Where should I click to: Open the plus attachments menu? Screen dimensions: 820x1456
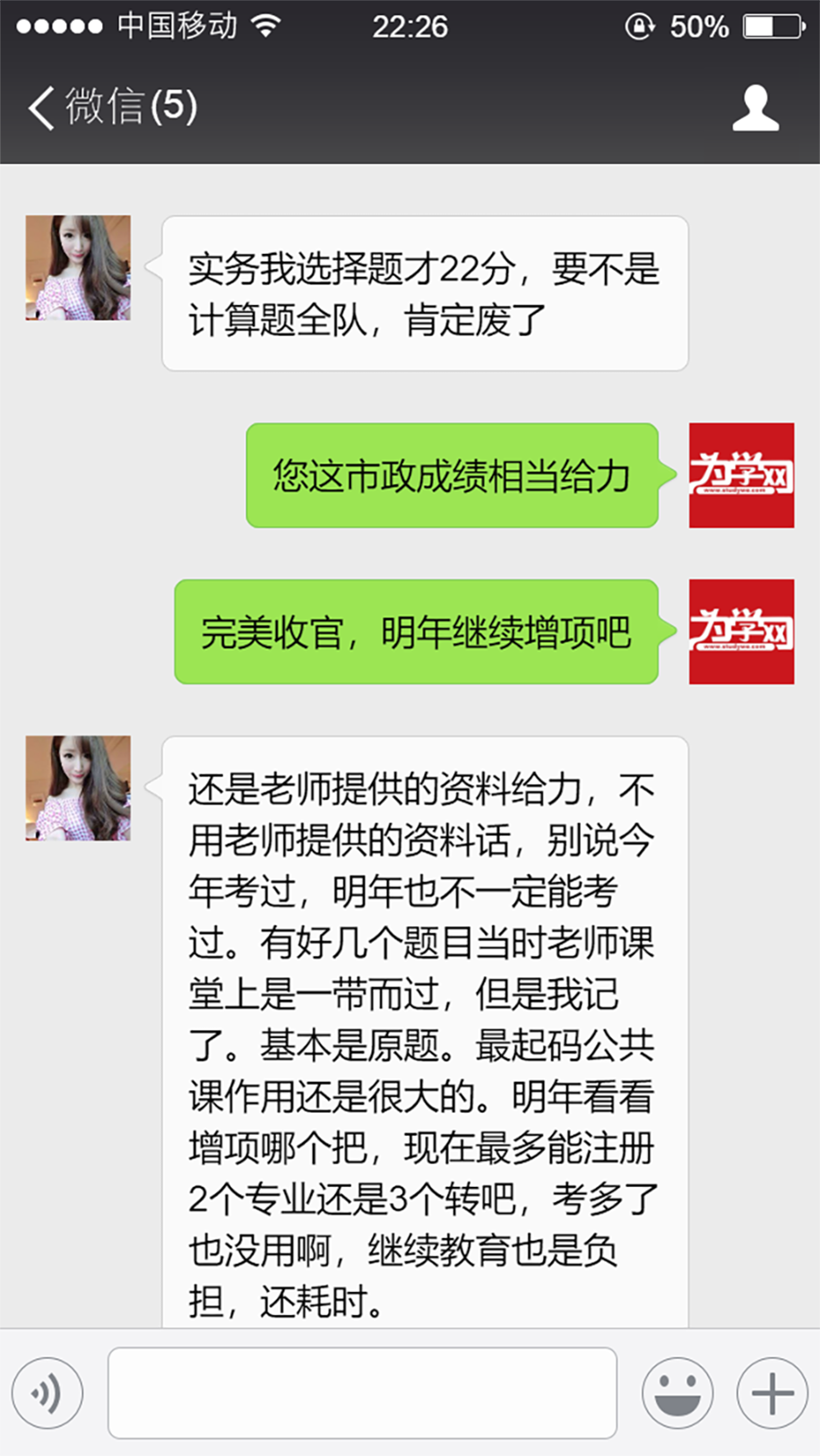pos(772,1392)
